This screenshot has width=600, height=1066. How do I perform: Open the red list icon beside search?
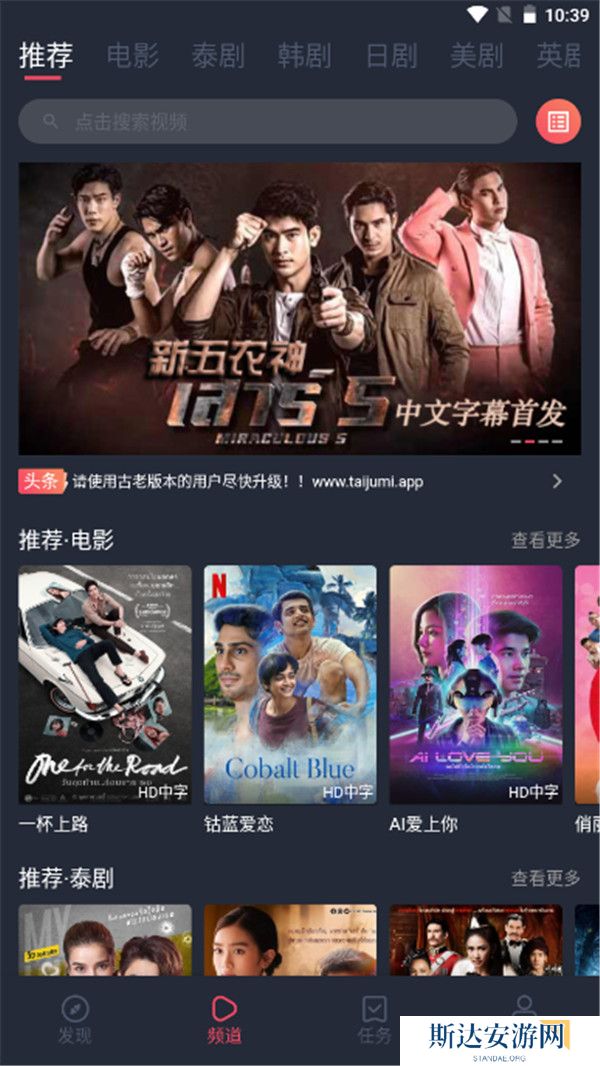[x=558, y=122]
